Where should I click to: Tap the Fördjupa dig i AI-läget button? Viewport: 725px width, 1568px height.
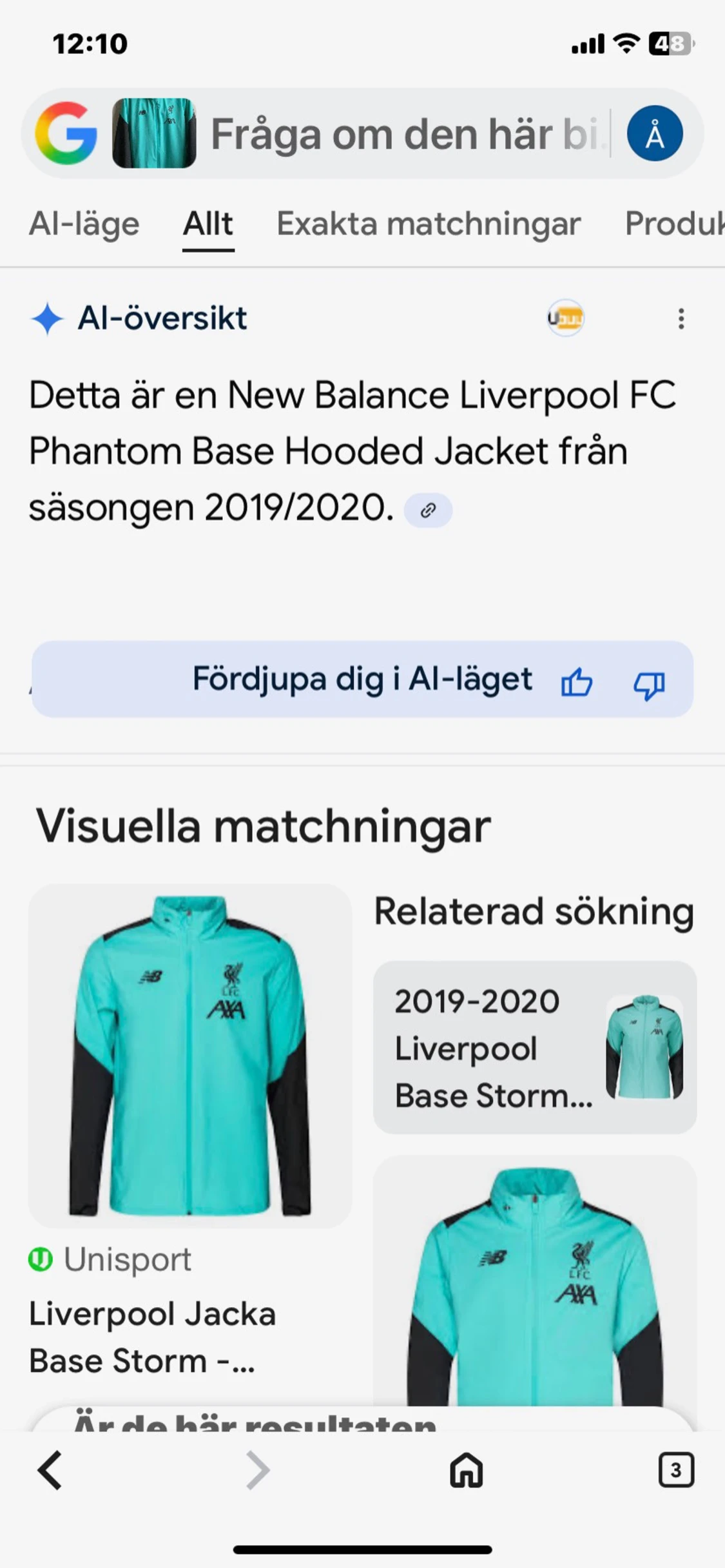[362, 680]
